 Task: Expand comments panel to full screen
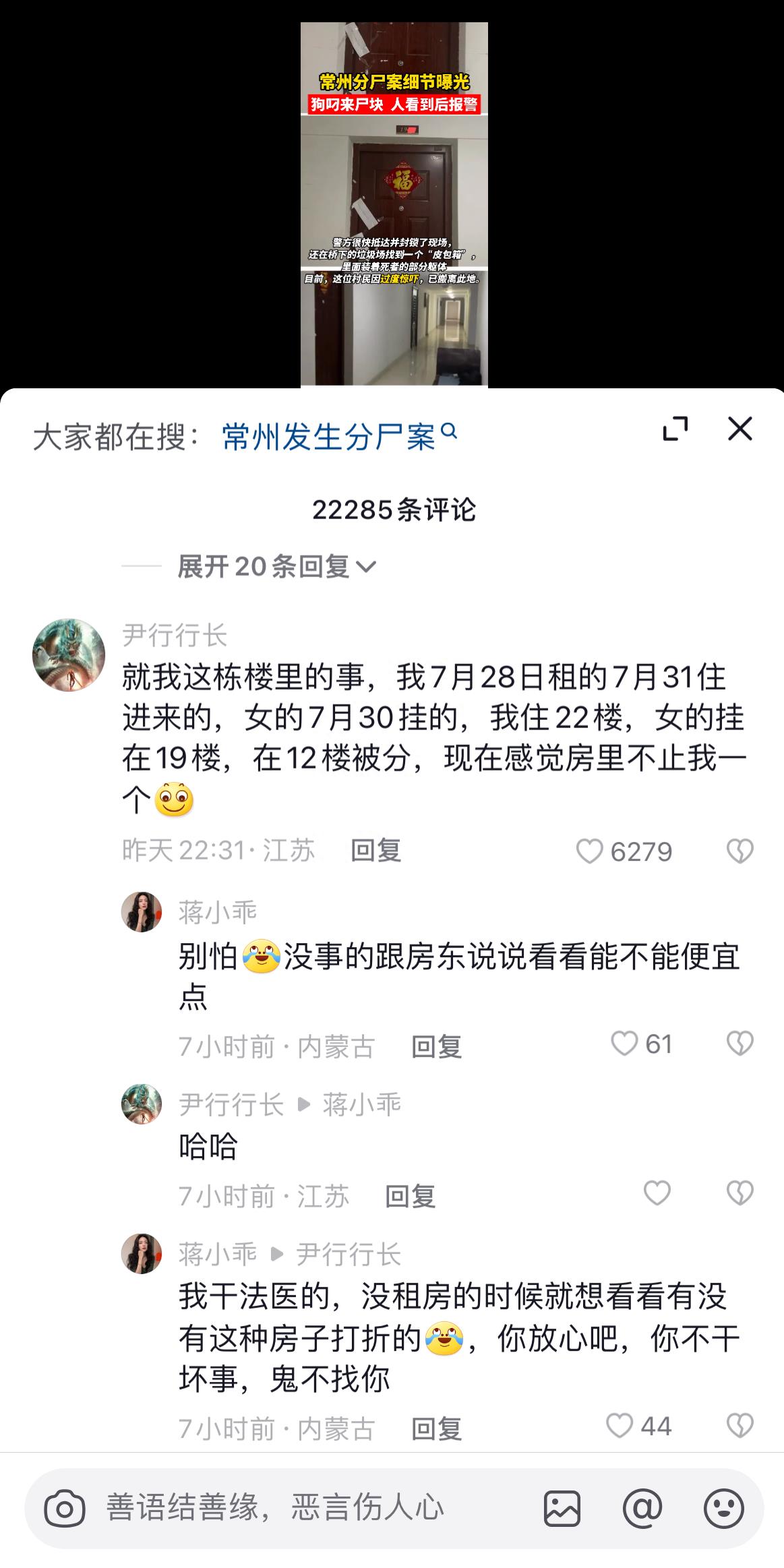[675, 429]
